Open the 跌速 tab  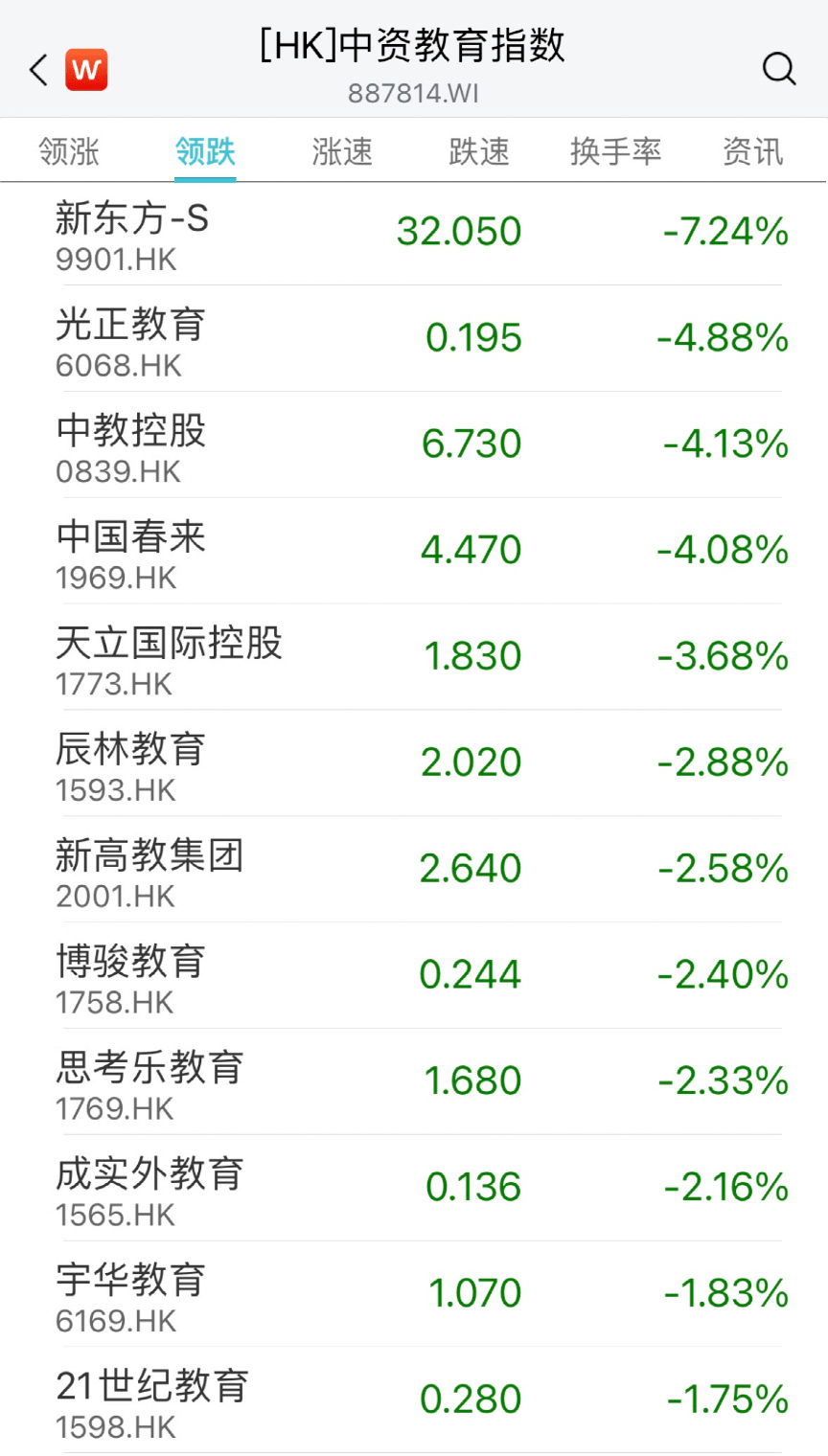(x=478, y=150)
